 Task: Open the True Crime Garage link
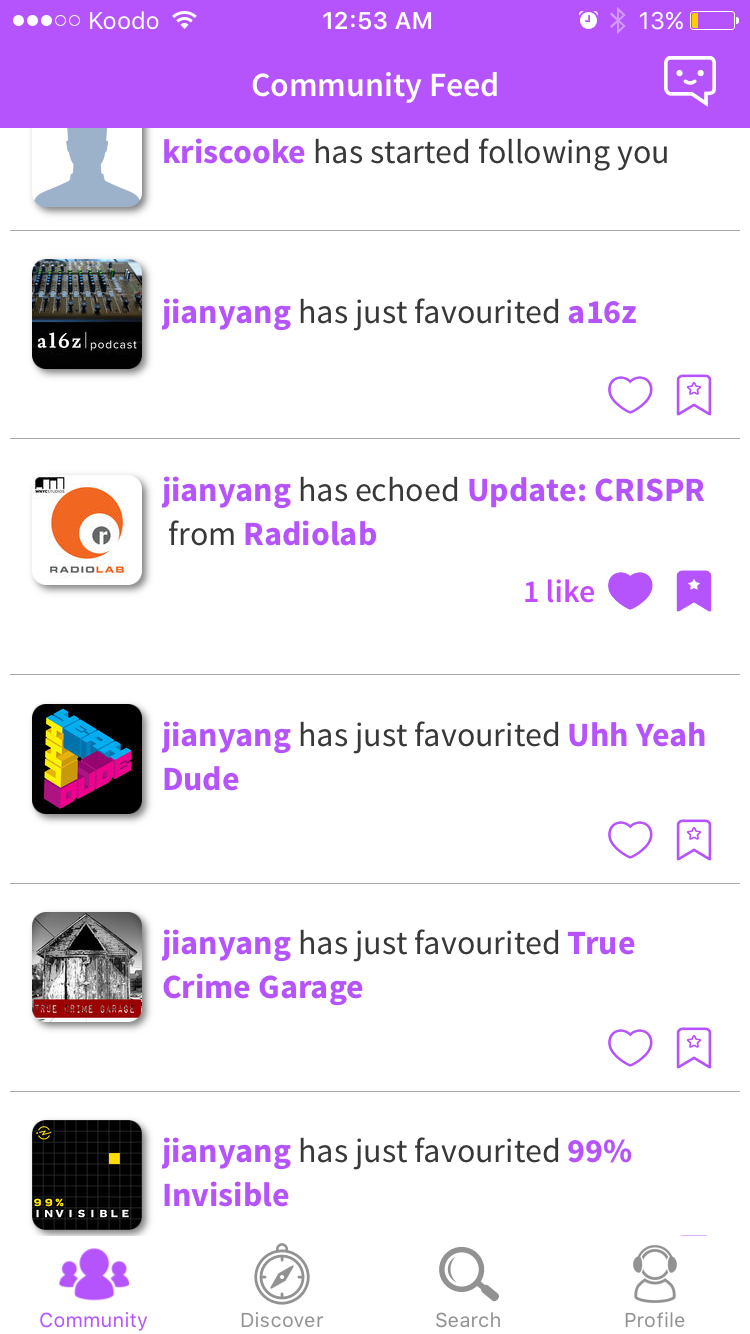(263, 987)
